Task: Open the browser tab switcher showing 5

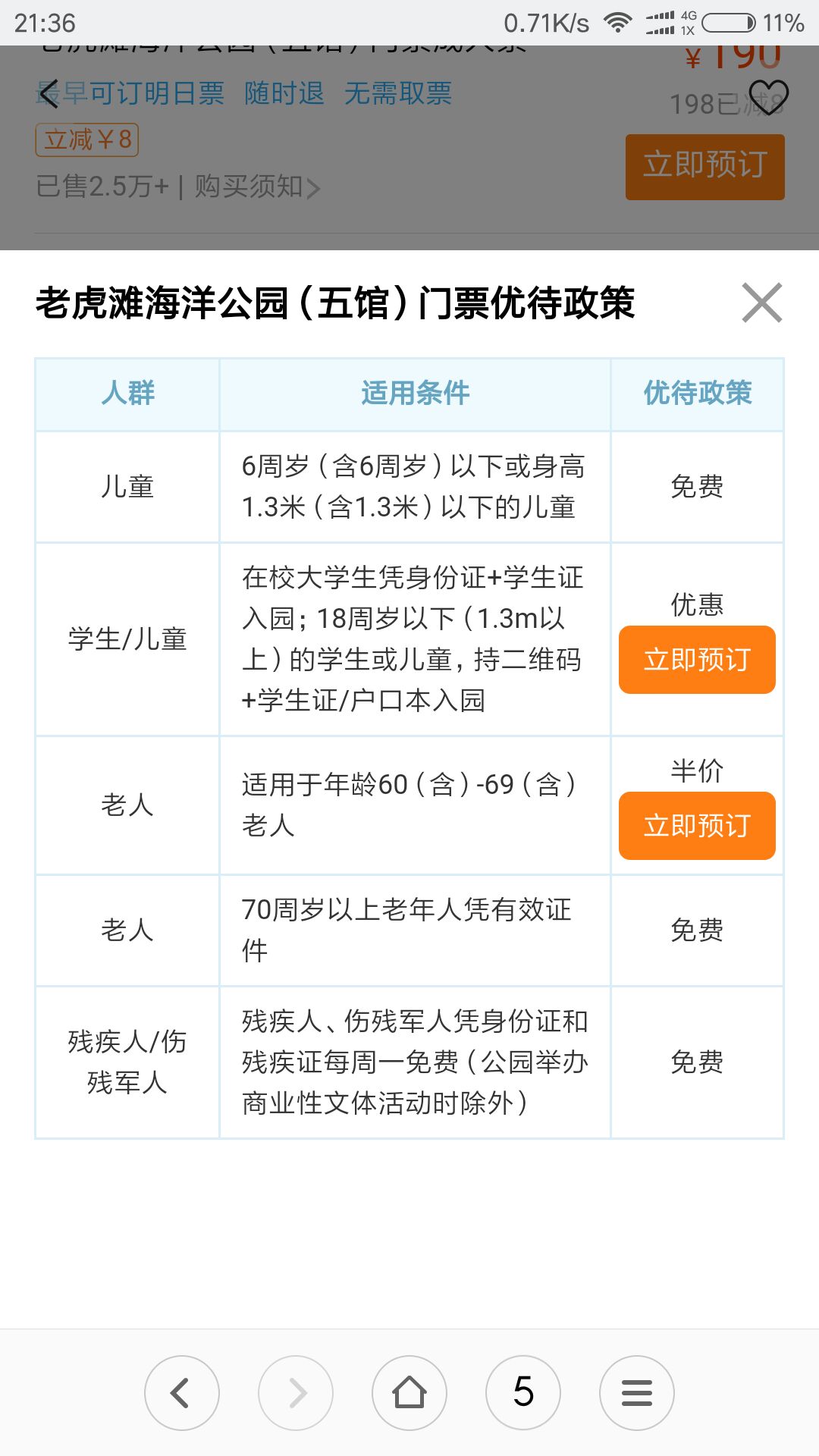Action: click(523, 1393)
